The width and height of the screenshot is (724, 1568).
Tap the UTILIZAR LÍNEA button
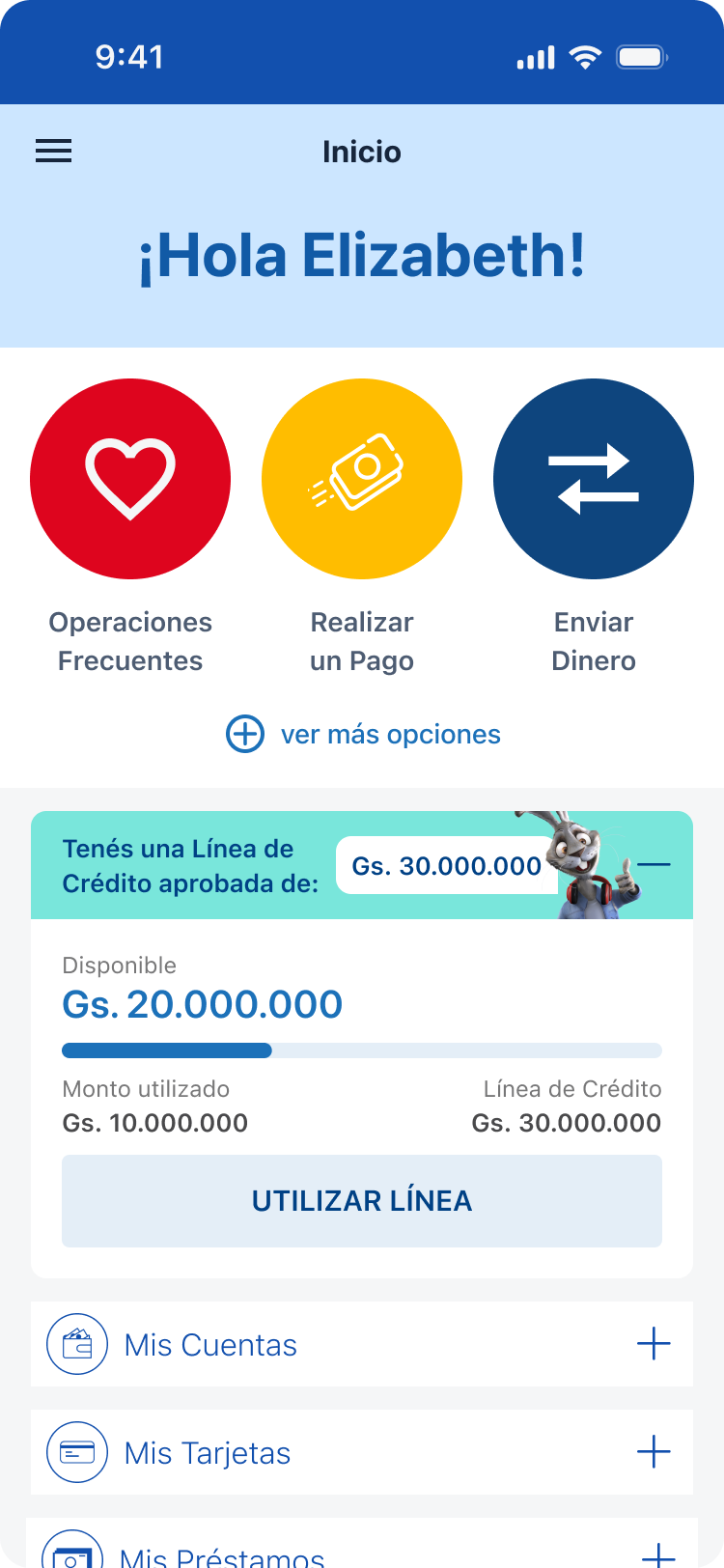(362, 1201)
